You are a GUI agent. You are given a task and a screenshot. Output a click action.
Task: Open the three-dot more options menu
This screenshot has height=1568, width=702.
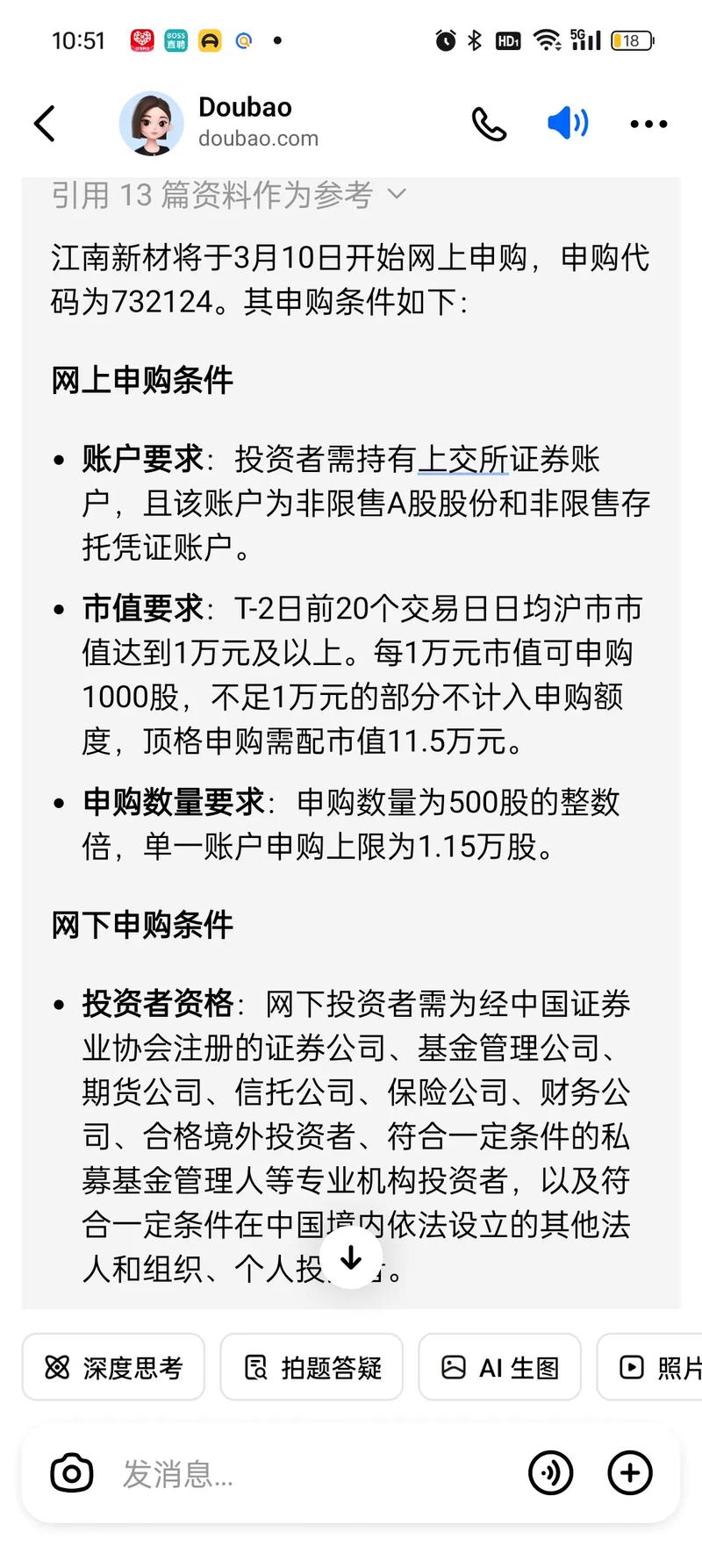pos(647,124)
